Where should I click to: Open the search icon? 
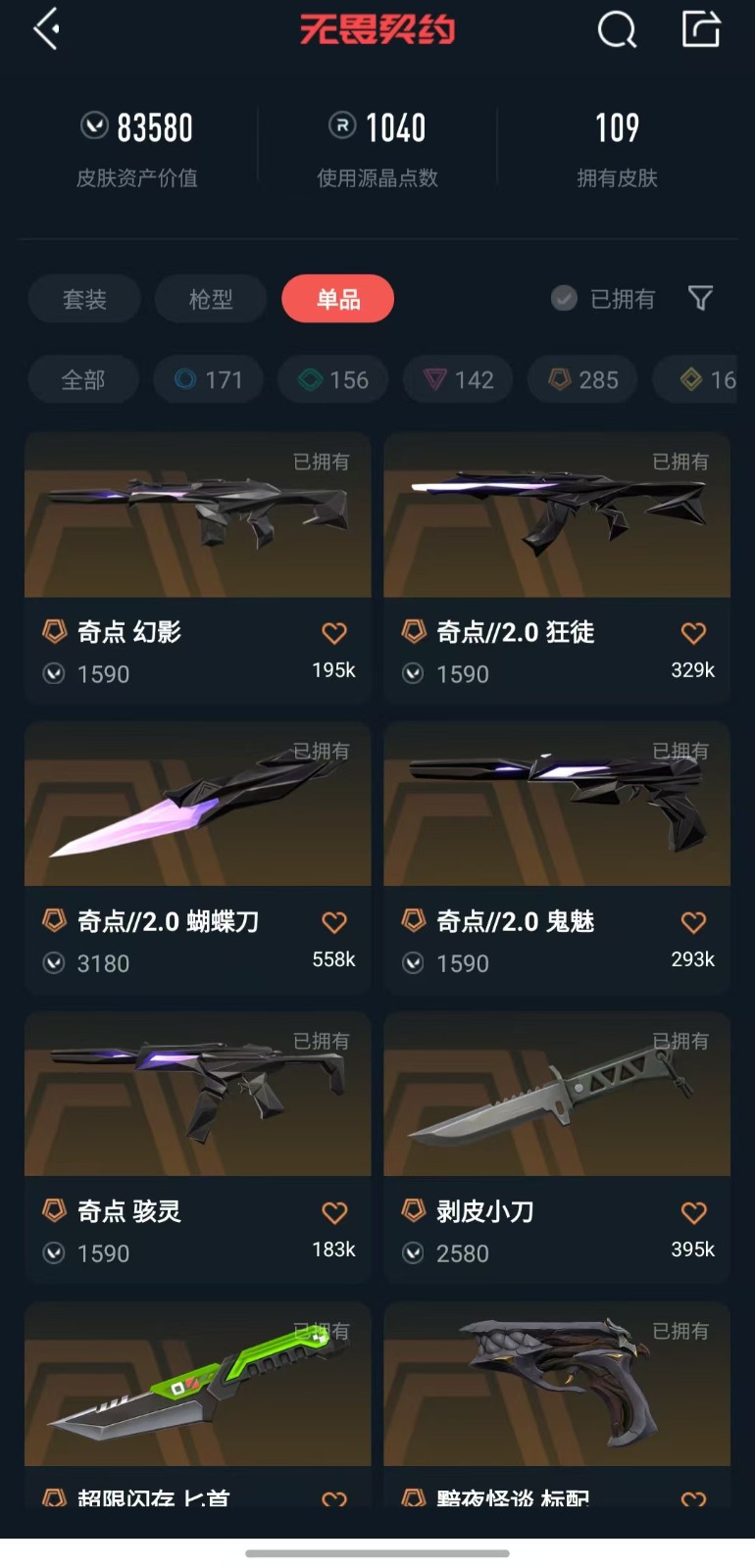tap(617, 29)
